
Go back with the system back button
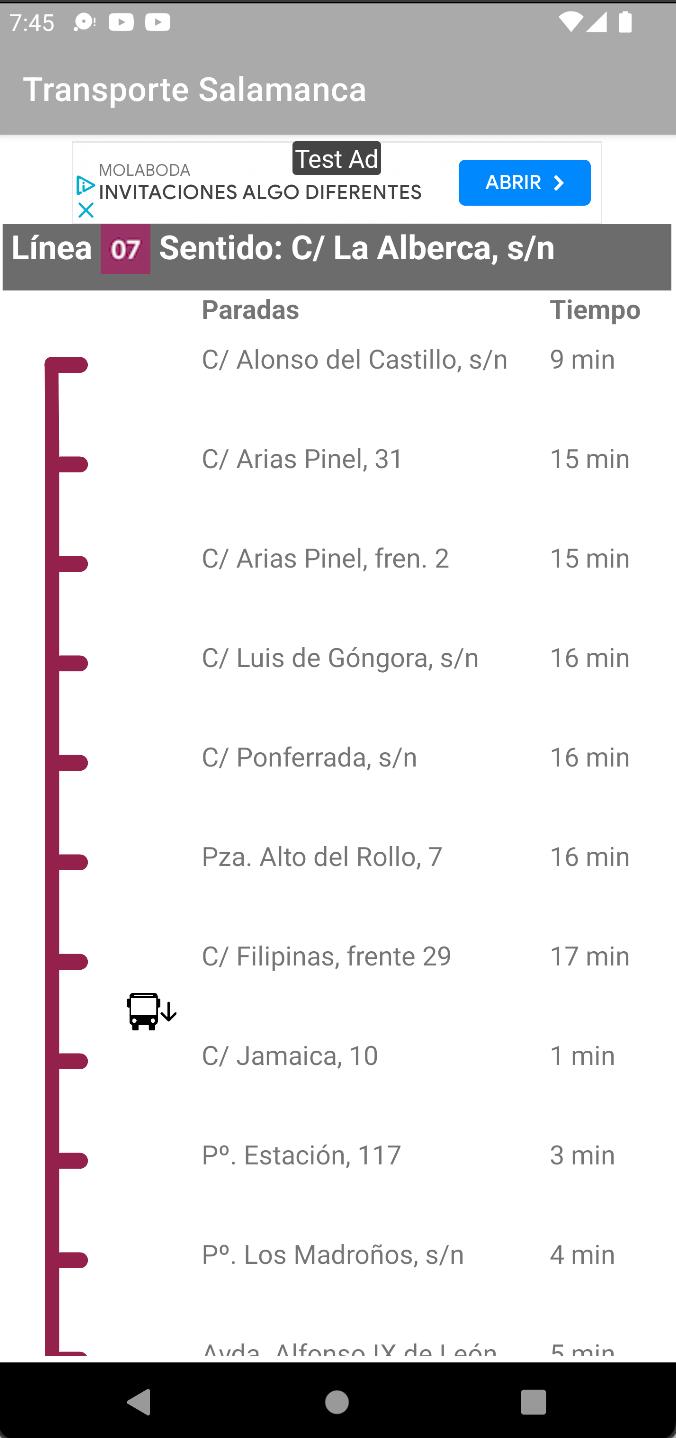point(139,1402)
